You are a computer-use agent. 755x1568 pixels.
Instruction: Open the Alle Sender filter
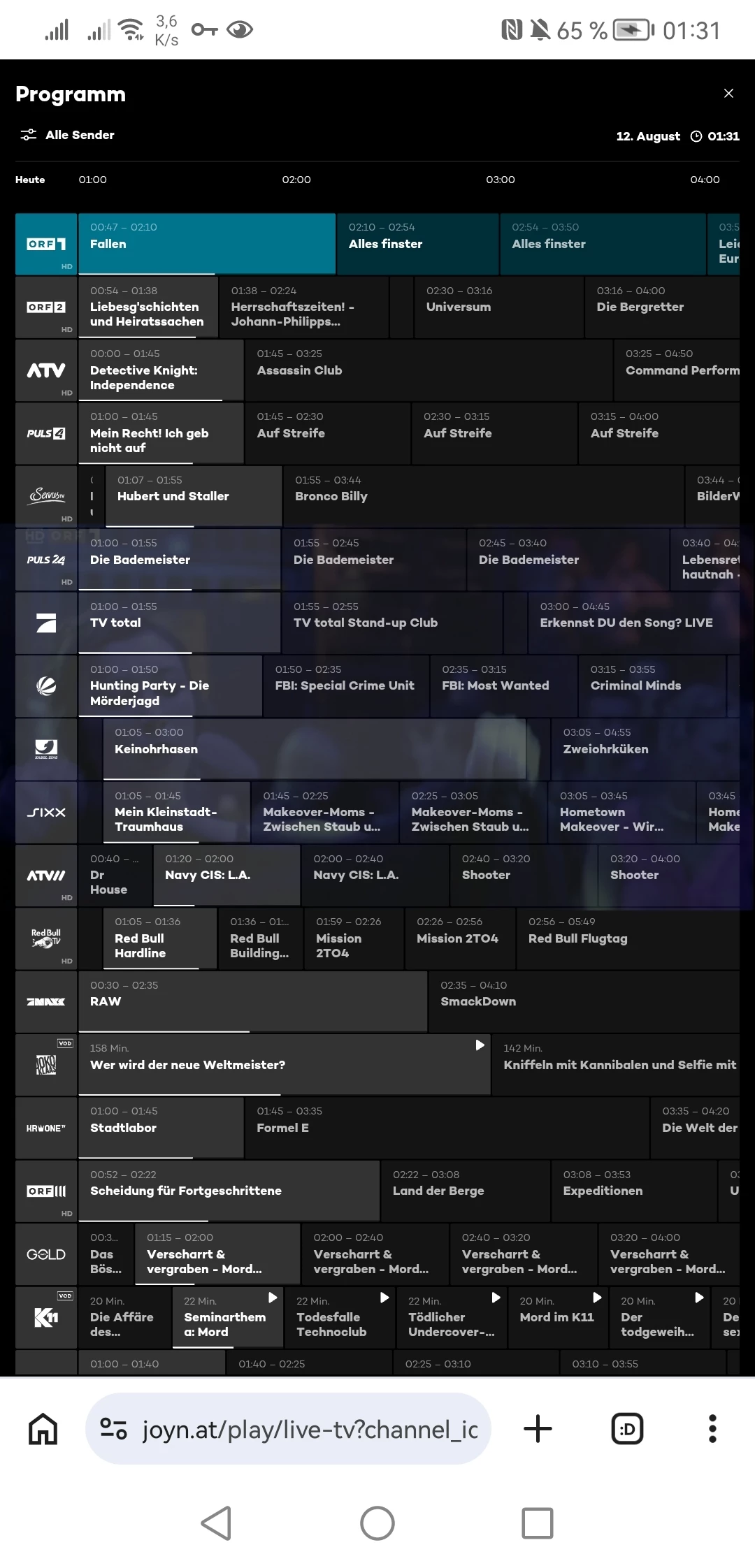click(67, 135)
